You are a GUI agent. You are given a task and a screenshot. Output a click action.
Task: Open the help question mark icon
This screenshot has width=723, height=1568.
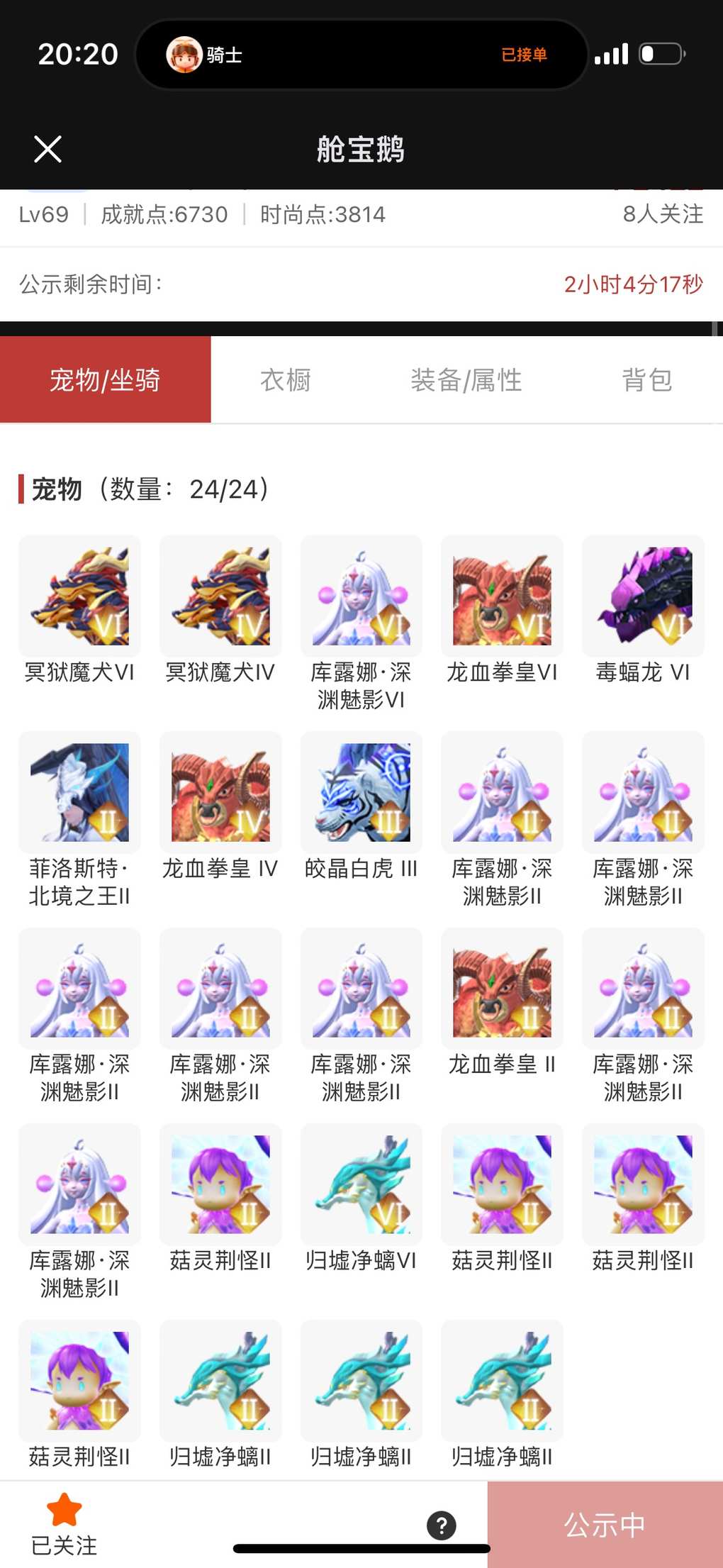[441, 1525]
